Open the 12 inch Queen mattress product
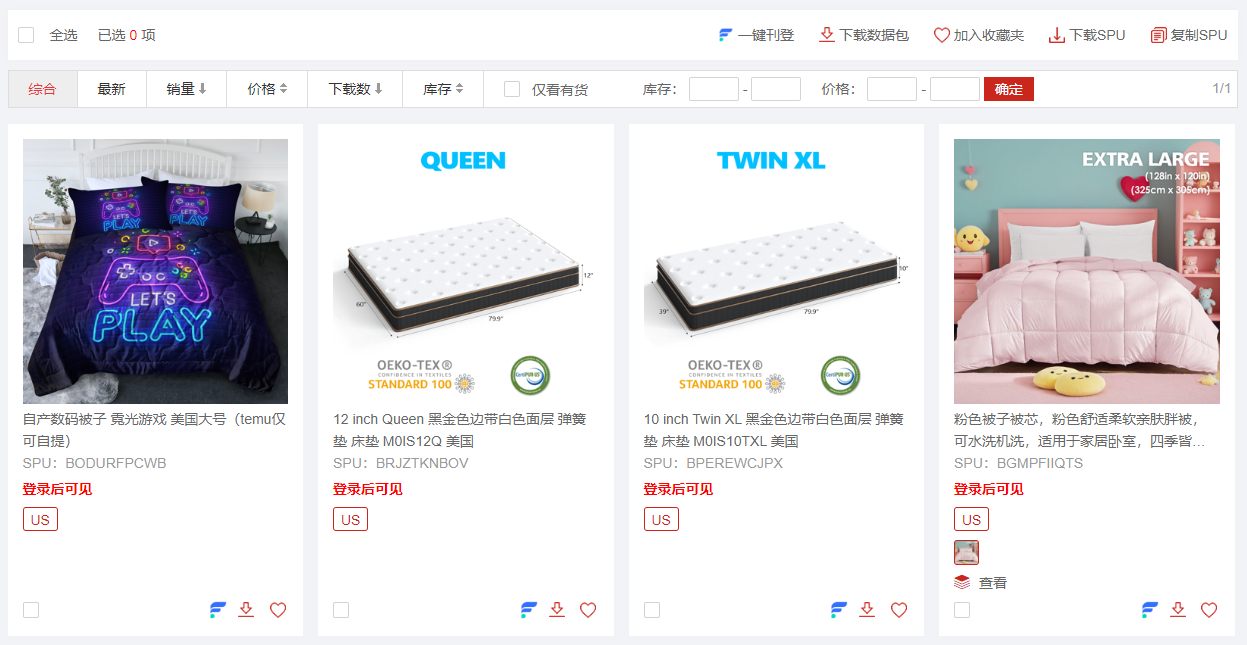 [465, 271]
